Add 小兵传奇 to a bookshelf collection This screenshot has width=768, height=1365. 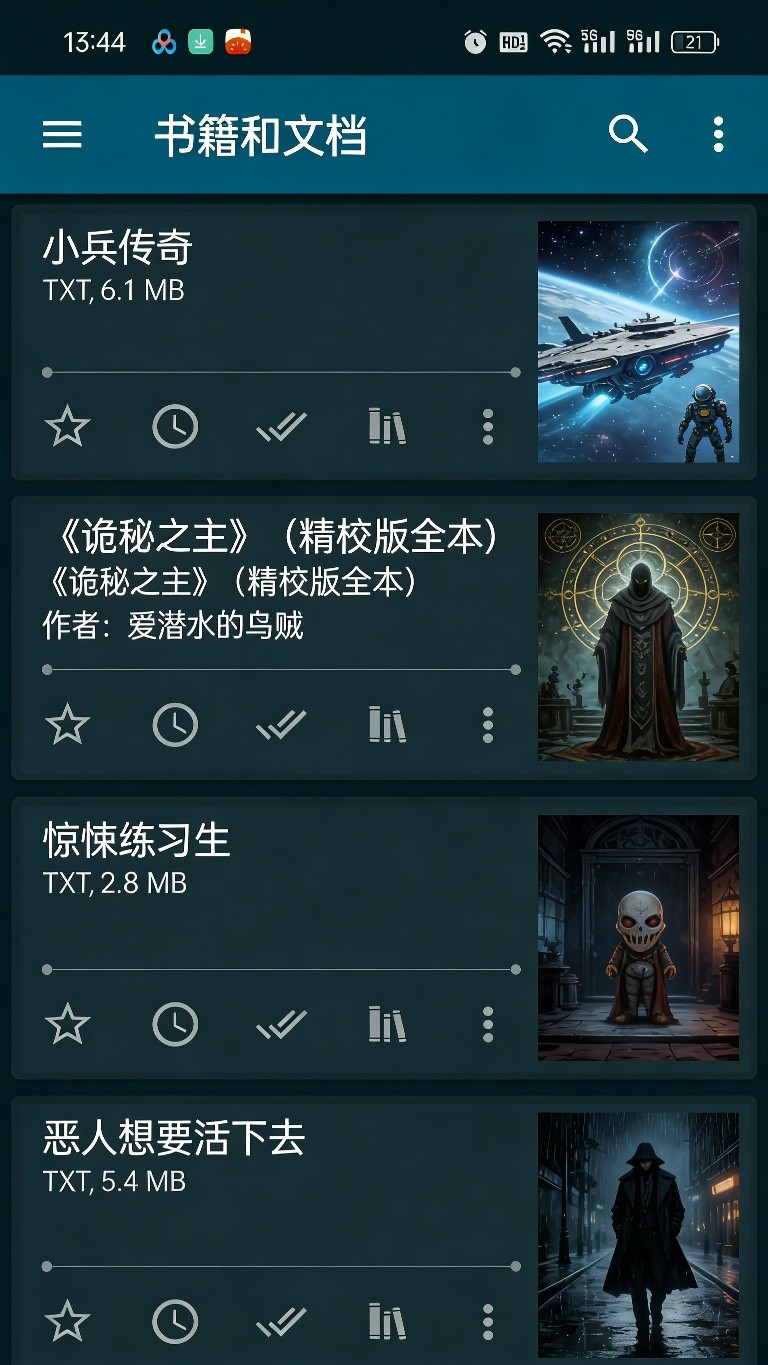pos(387,426)
